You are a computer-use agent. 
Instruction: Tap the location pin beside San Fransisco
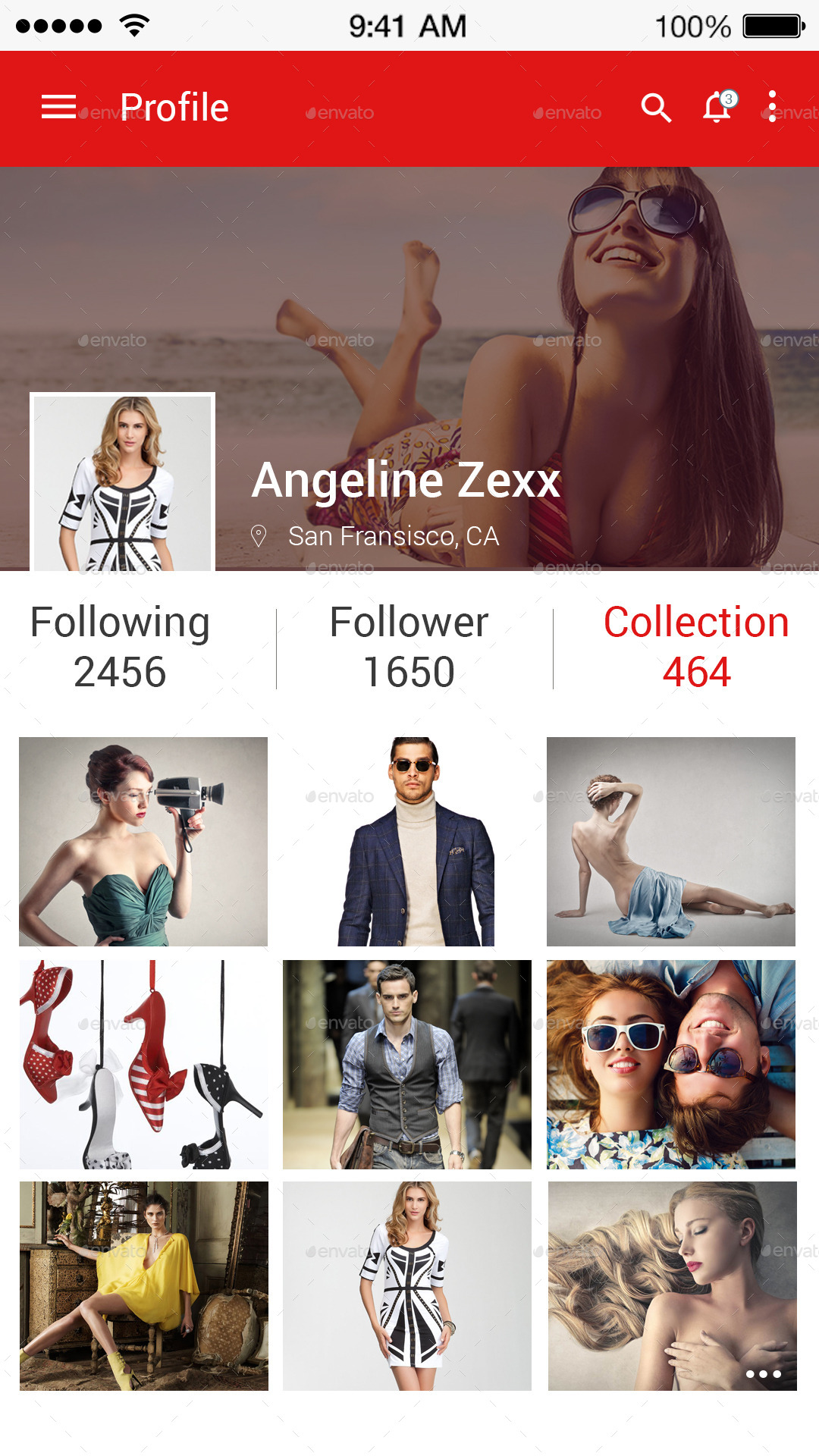260,535
